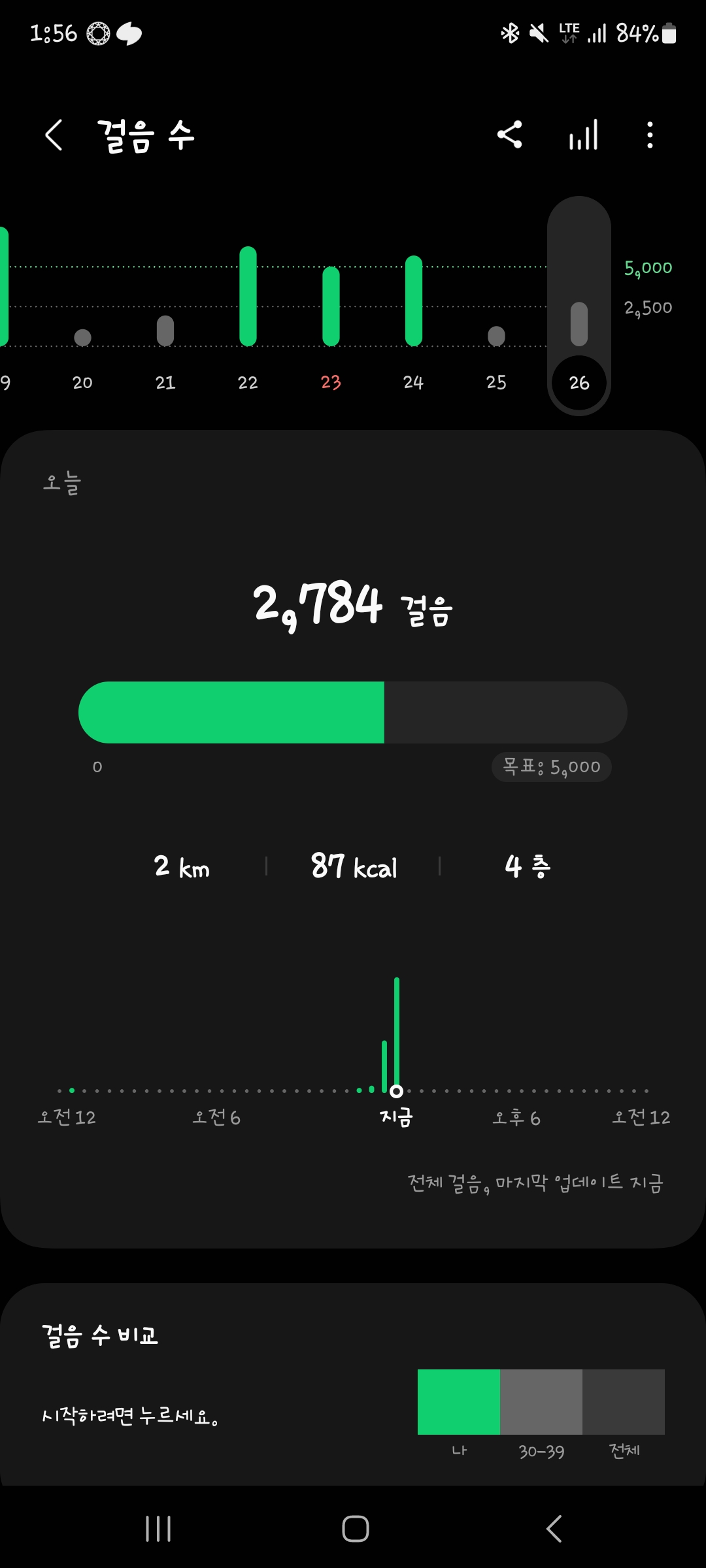Go back from the 걸음 수 screen

click(x=54, y=135)
